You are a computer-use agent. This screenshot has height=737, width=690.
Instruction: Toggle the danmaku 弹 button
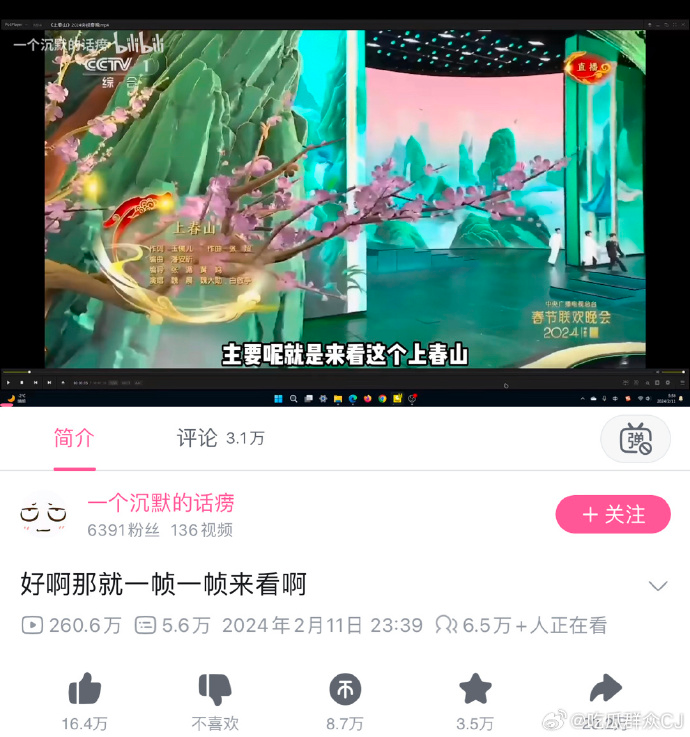[635, 439]
